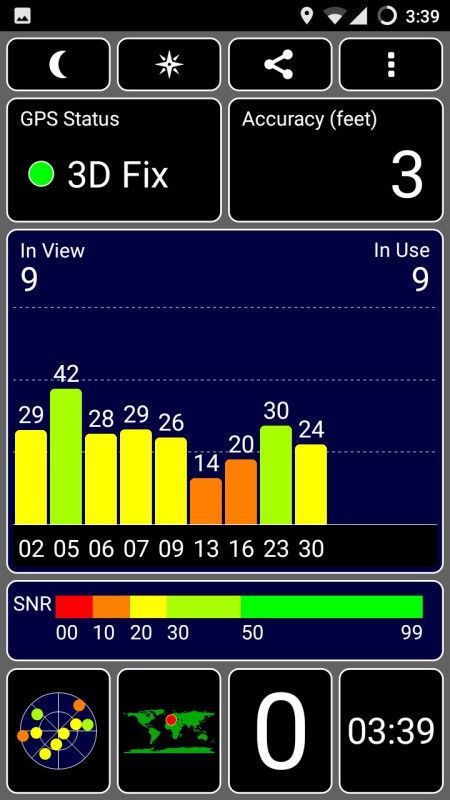Tap the Accuracy (feet) card
Screen dimensions: 450x800
point(336,160)
